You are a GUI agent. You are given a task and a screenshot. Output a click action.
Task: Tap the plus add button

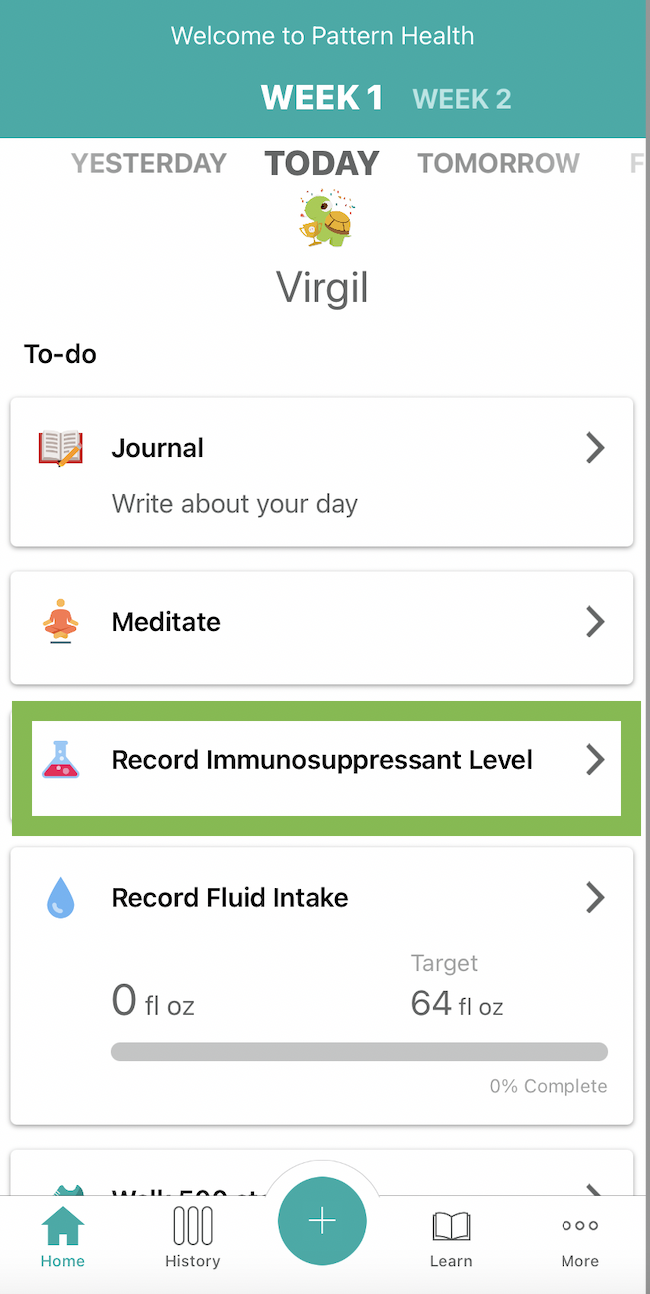click(322, 1221)
